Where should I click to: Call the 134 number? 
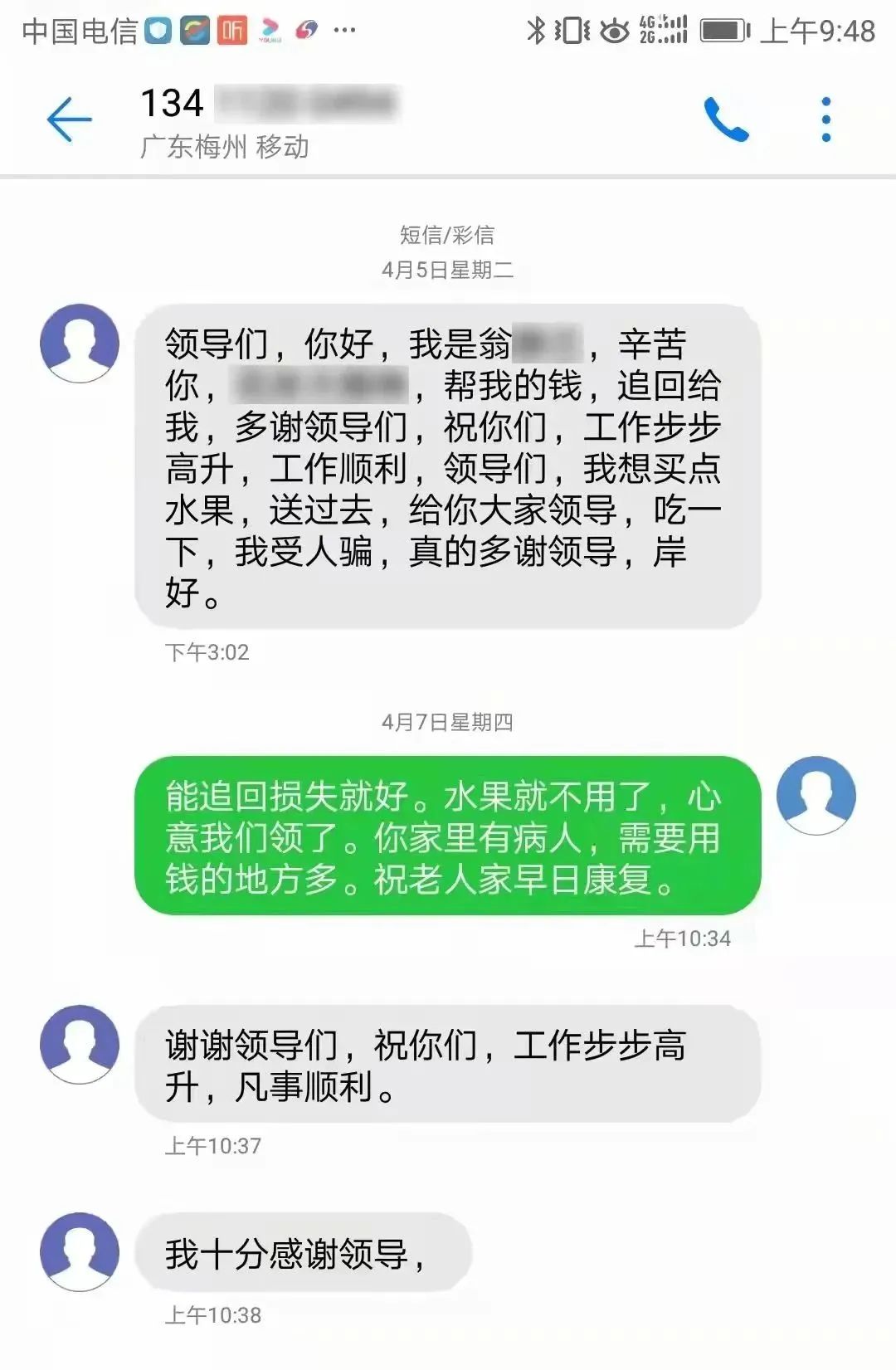tap(726, 119)
